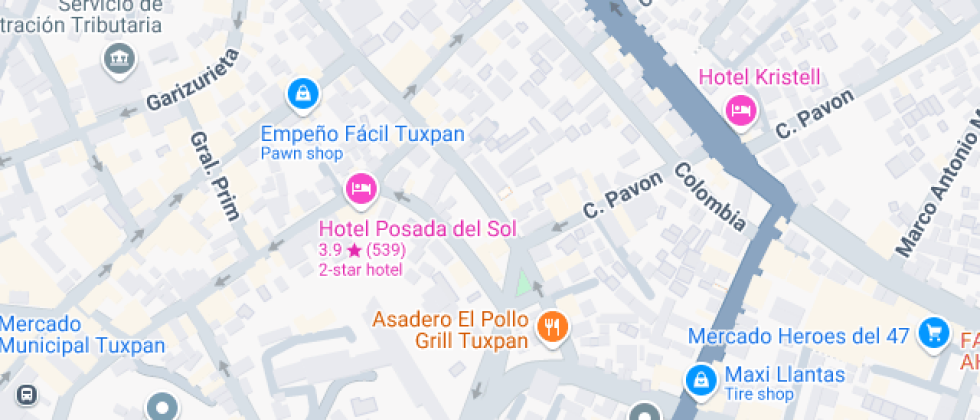
Task: Open the Mercado Municipal Tuxpan label
Action: click(82, 335)
